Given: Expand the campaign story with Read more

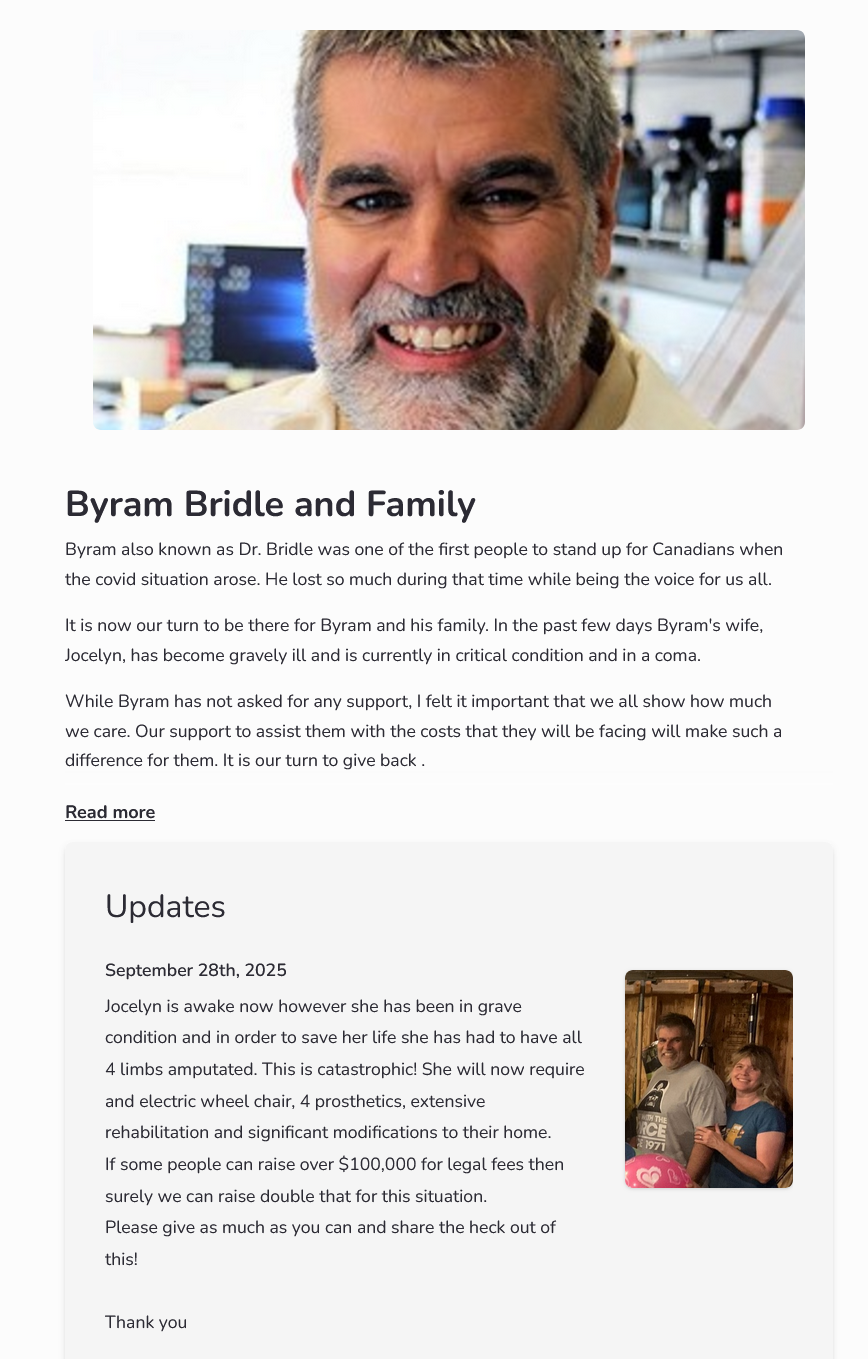Looking at the screenshot, I should (x=110, y=812).
